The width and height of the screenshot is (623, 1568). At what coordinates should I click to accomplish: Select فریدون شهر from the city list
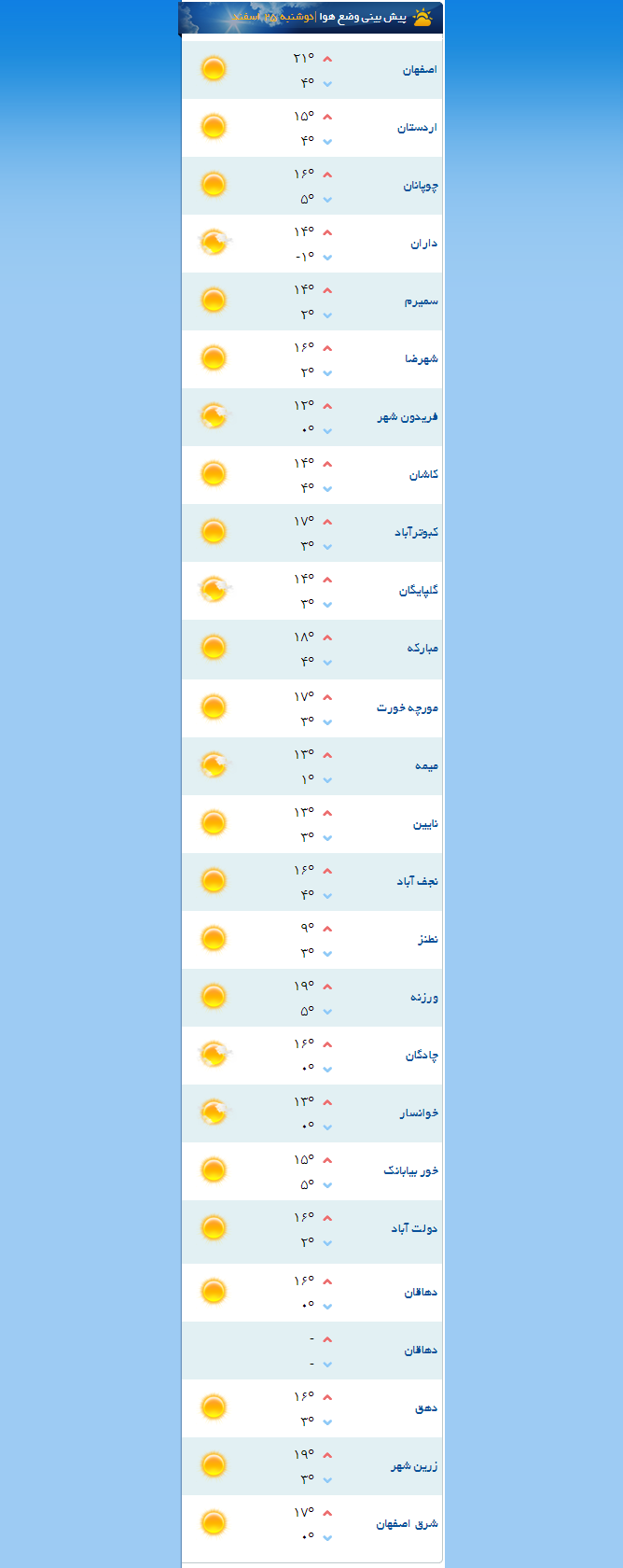pyautogui.click(x=408, y=417)
